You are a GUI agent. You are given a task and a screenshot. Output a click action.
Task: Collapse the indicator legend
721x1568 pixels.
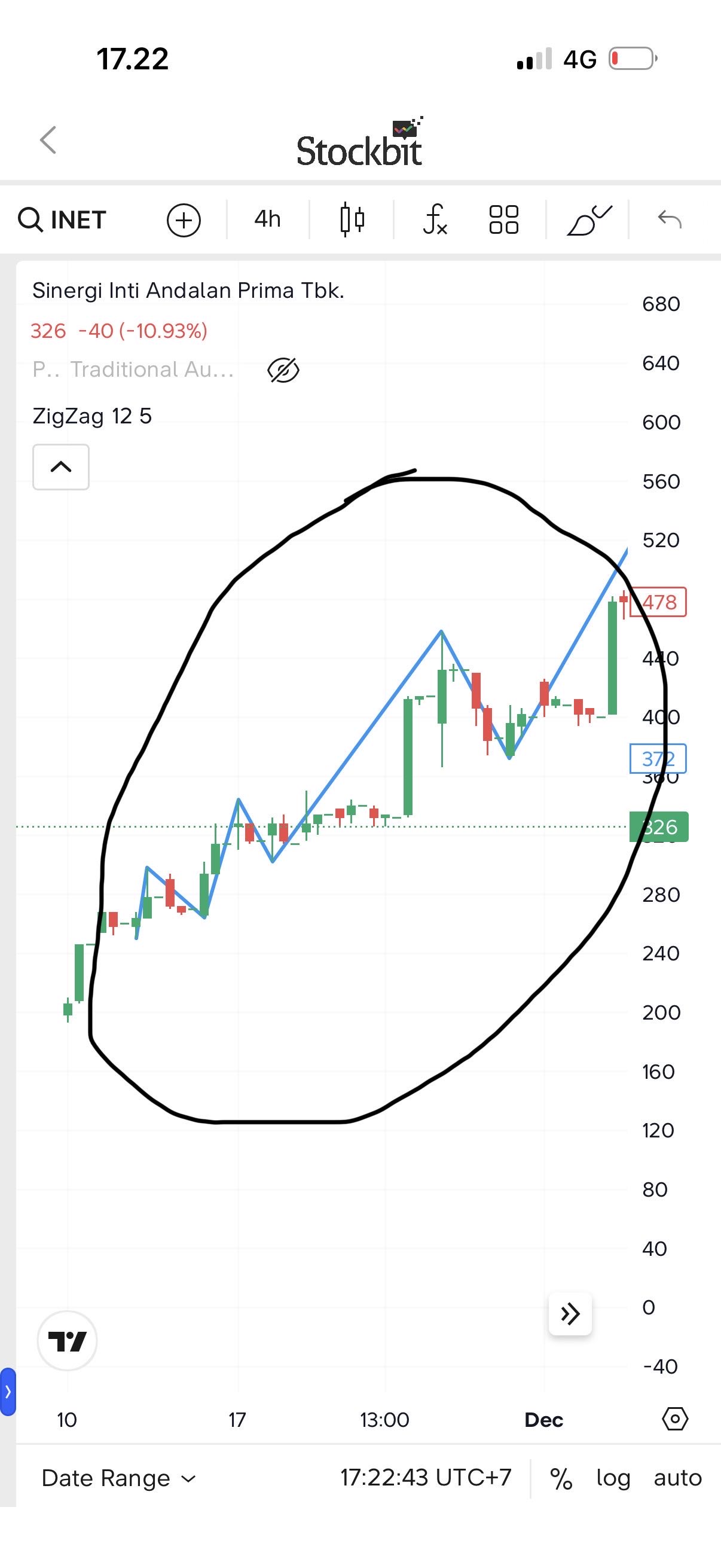coord(61,467)
